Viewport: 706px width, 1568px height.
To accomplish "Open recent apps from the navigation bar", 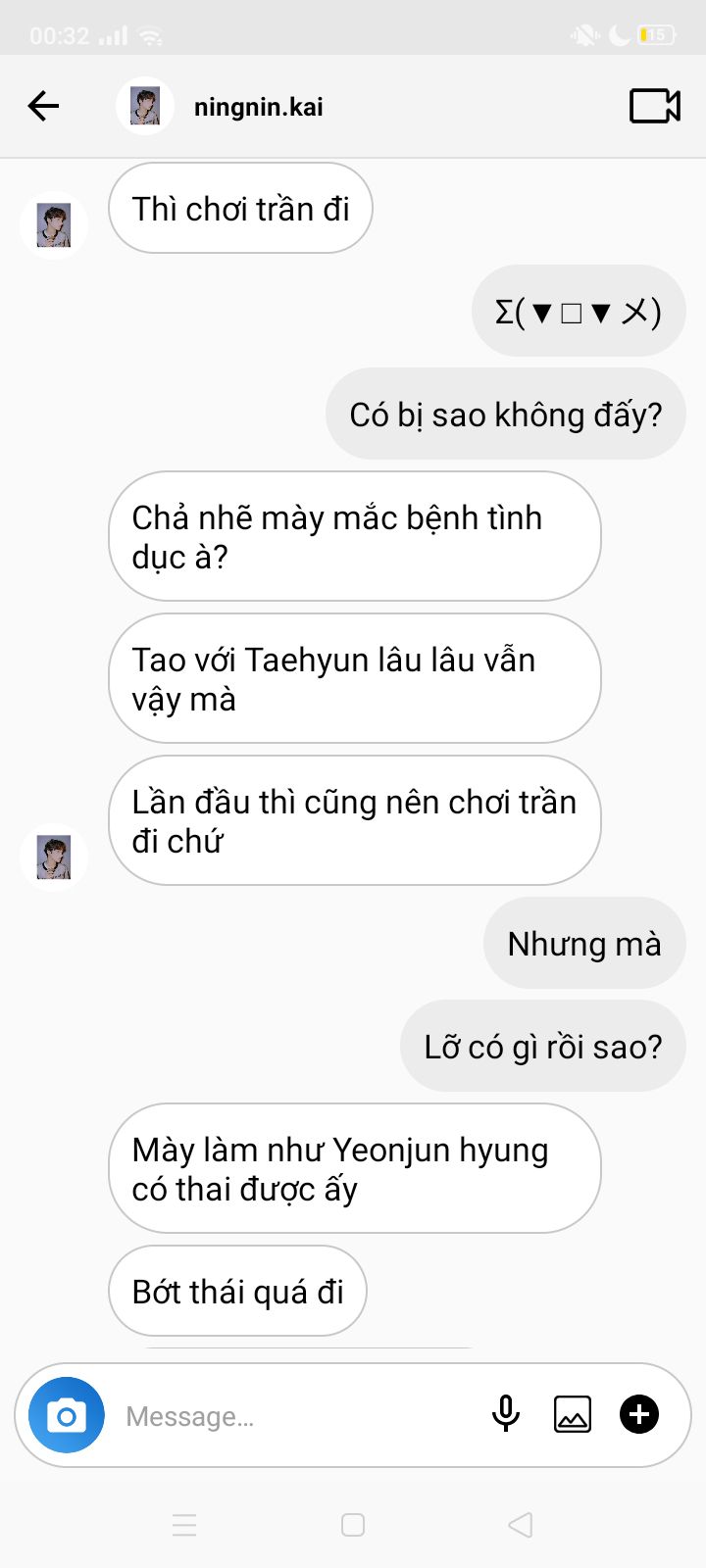I will (x=184, y=1525).
